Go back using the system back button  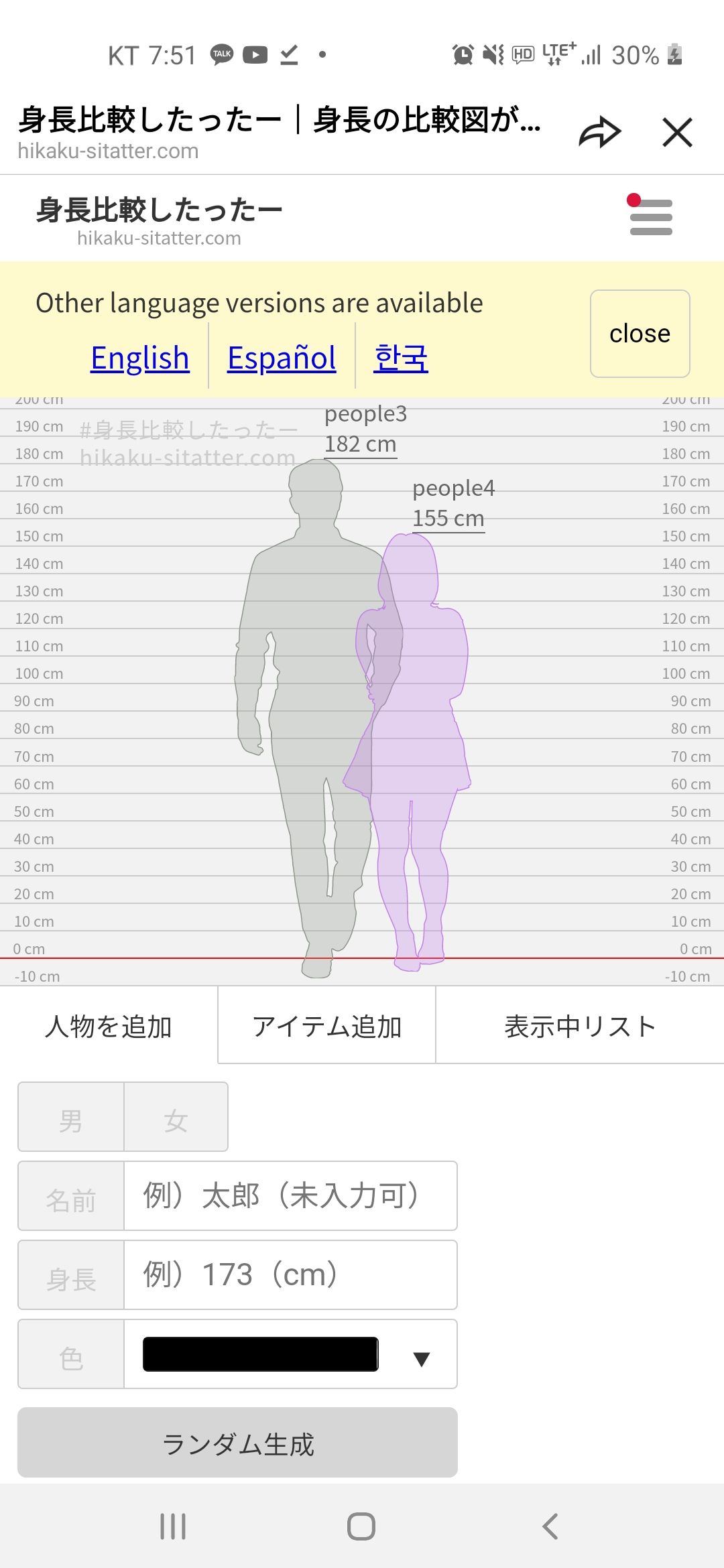550,1526
